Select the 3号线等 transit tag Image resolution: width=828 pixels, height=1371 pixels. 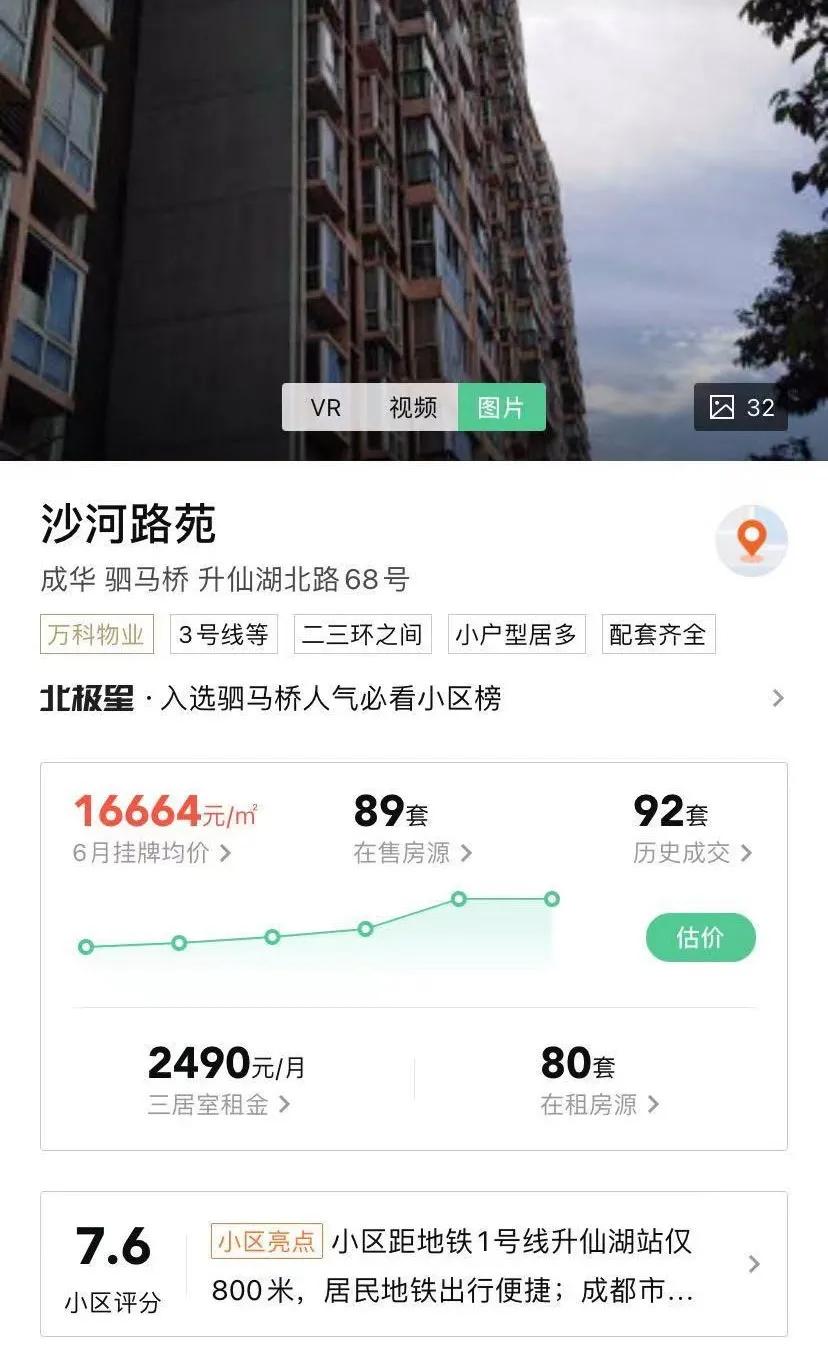tap(223, 634)
